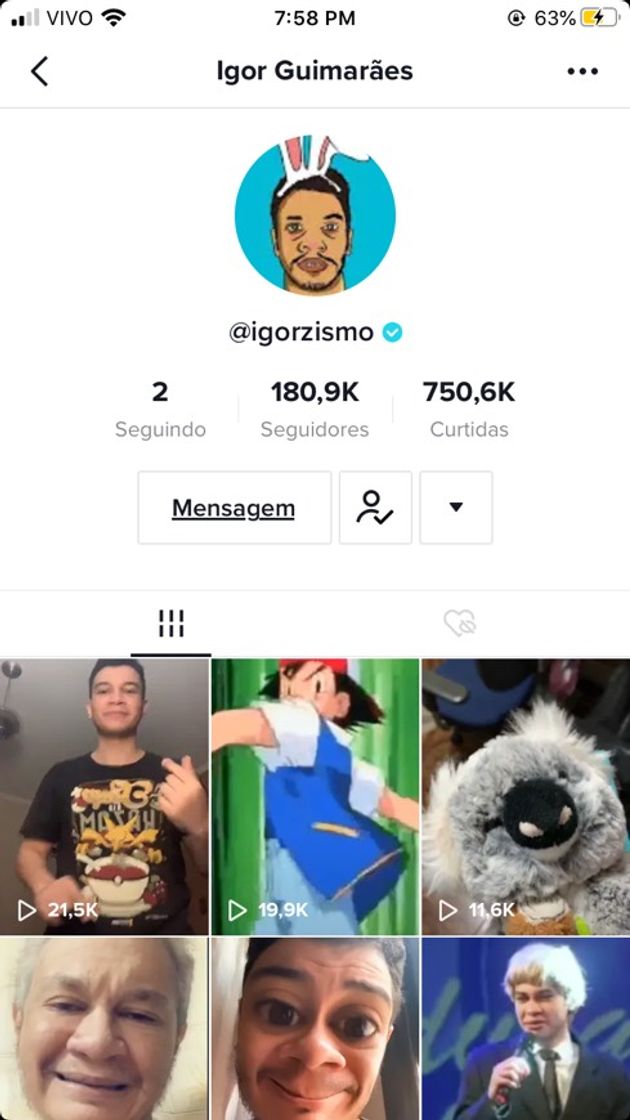The height and width of the screenshot is (1120, 630).
Task: Switch to the liked videos tab
Action: 460,625
